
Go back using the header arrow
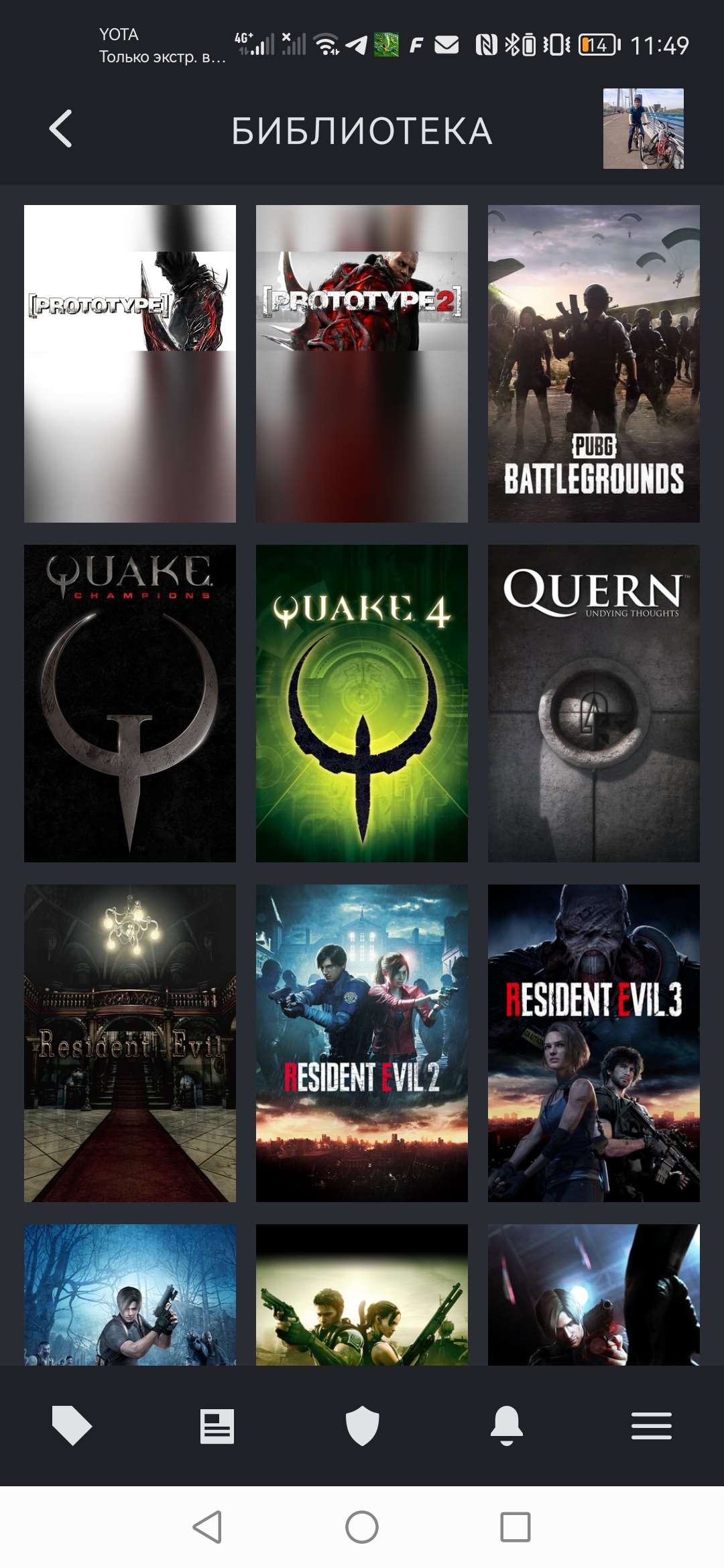coord(61,129)
